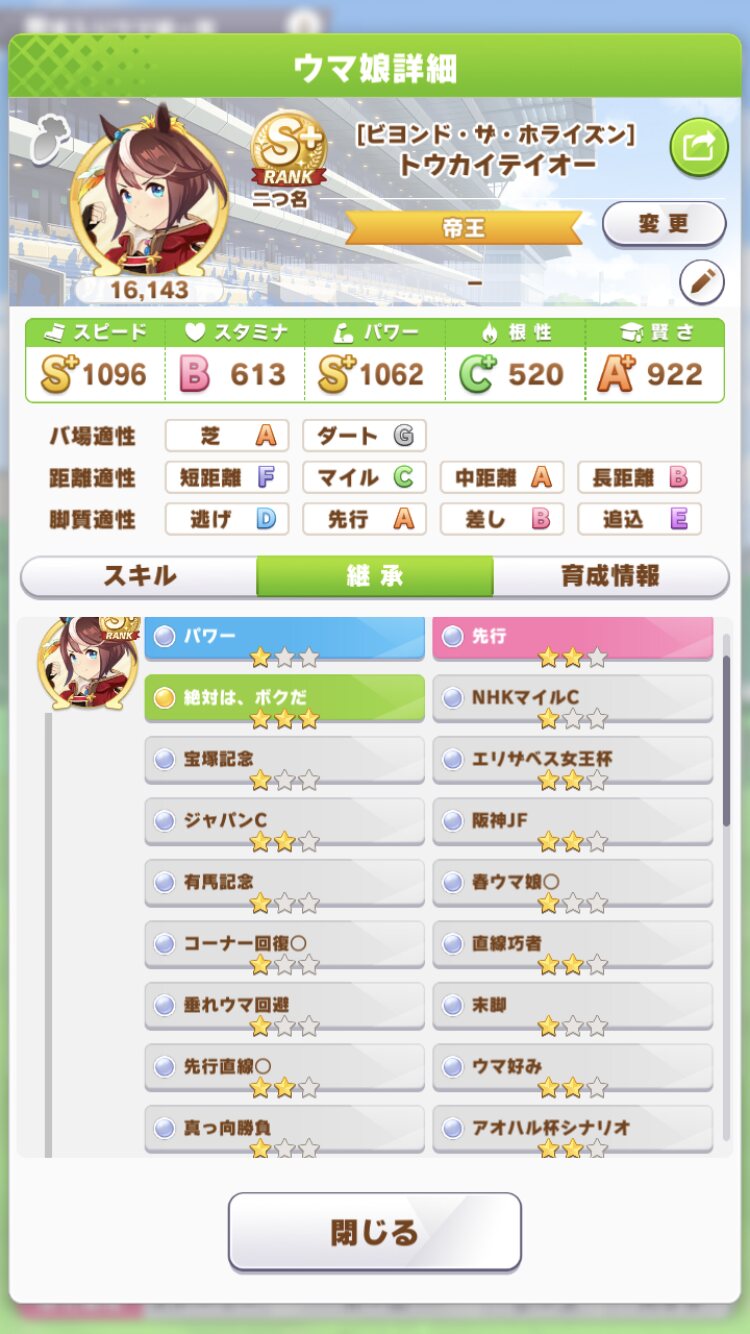750x1334 pixels.
Task: Open the エリザベス女王杯 factor
Action: (x=573, y=759)
